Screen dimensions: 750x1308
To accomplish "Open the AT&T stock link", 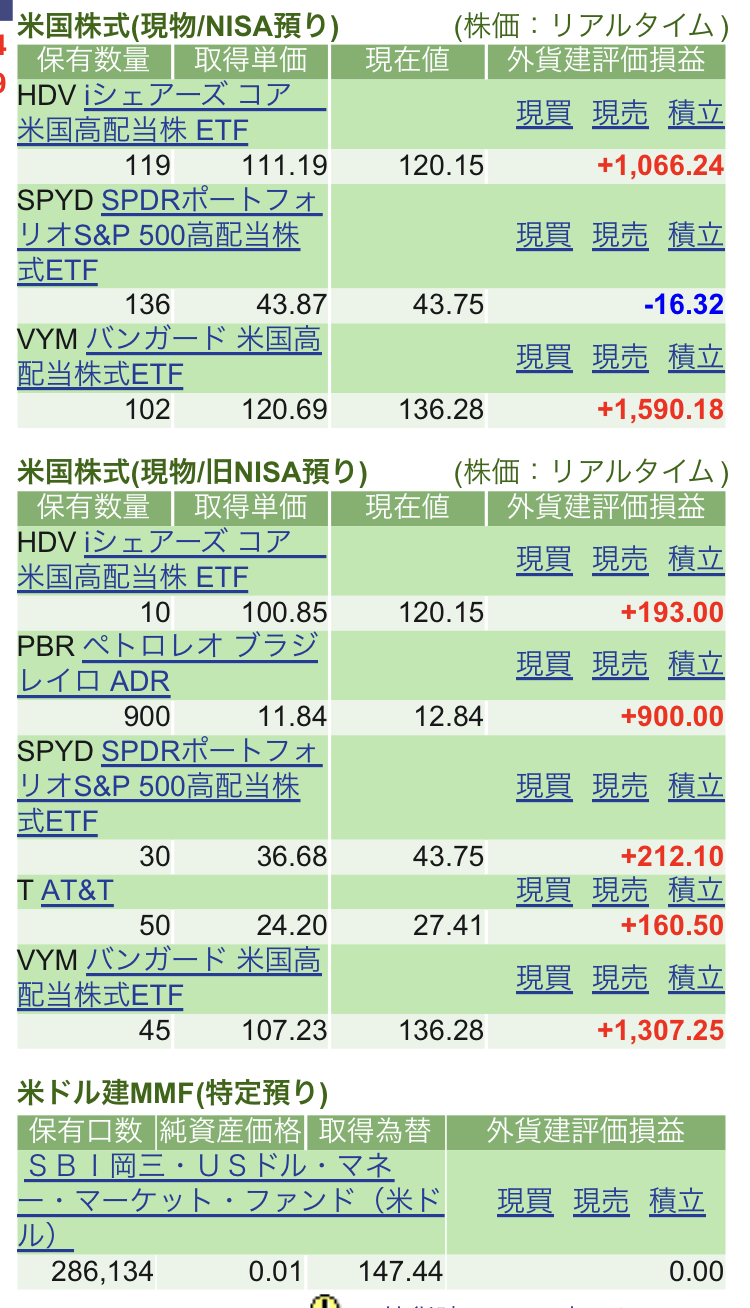I will 77,890.
